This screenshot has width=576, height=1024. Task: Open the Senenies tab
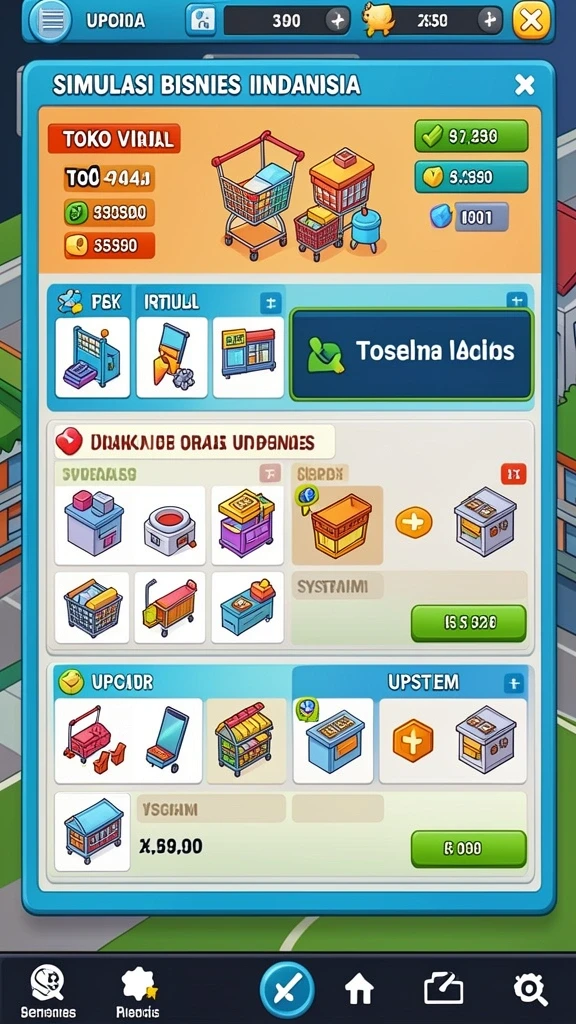[48, 993]
